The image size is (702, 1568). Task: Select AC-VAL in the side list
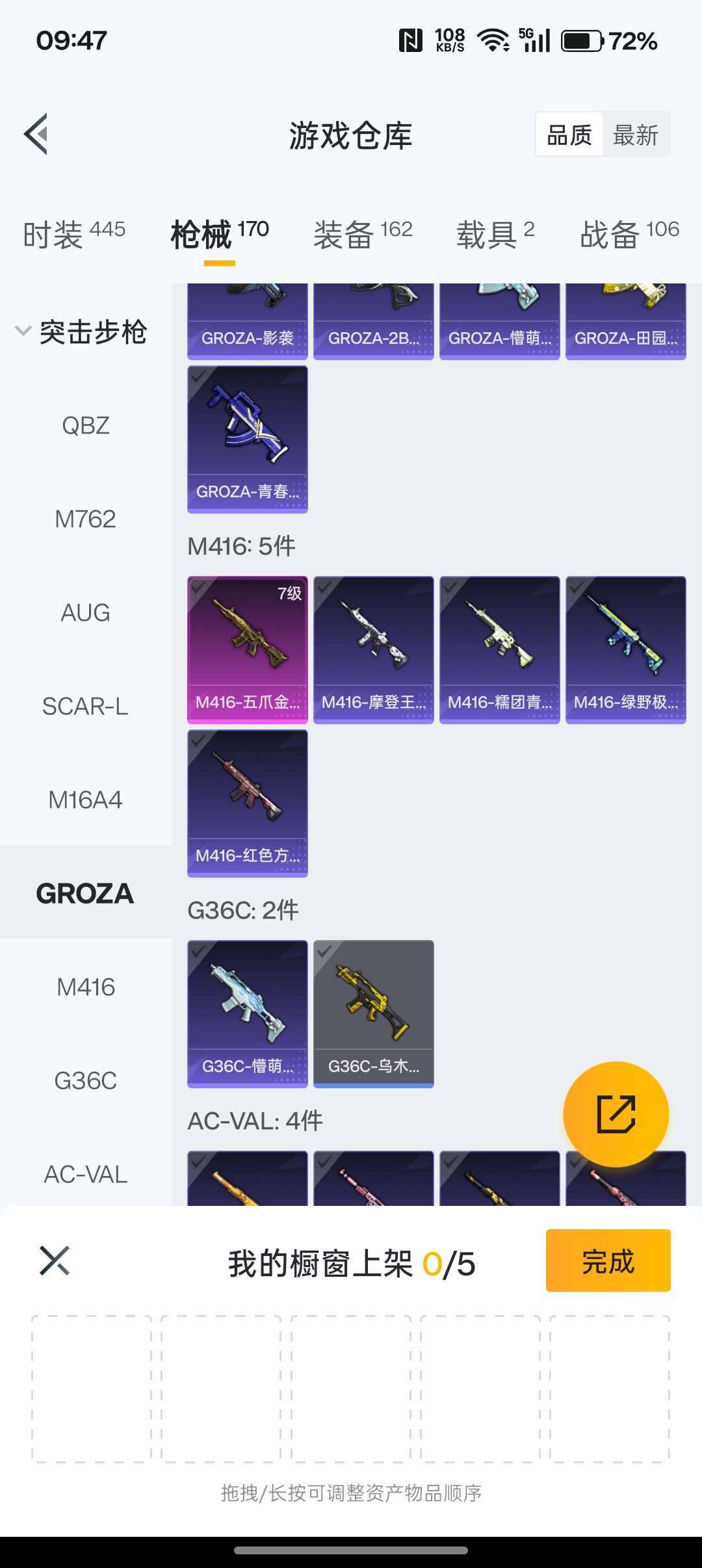tap(85, 1175)
